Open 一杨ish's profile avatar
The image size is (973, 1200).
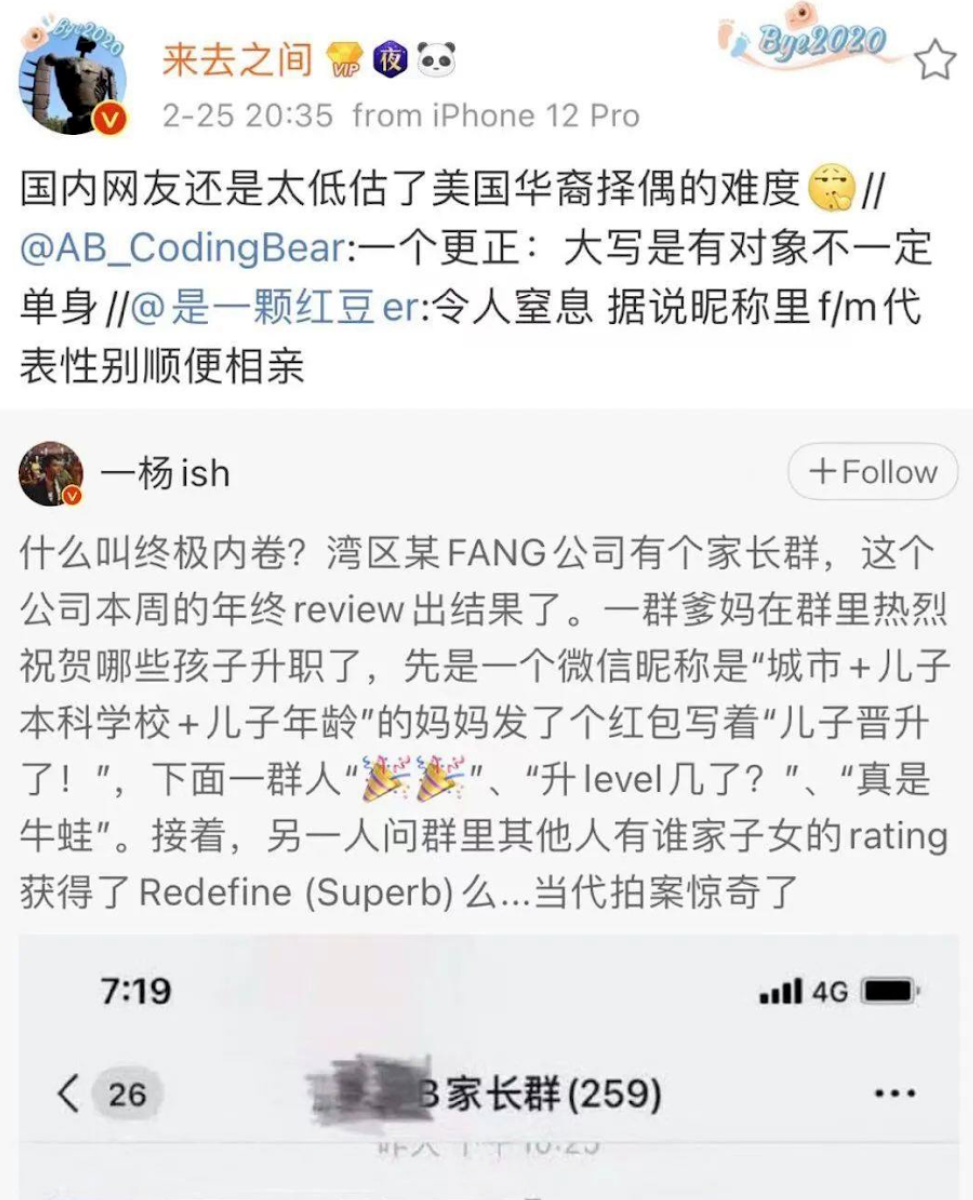50,473
